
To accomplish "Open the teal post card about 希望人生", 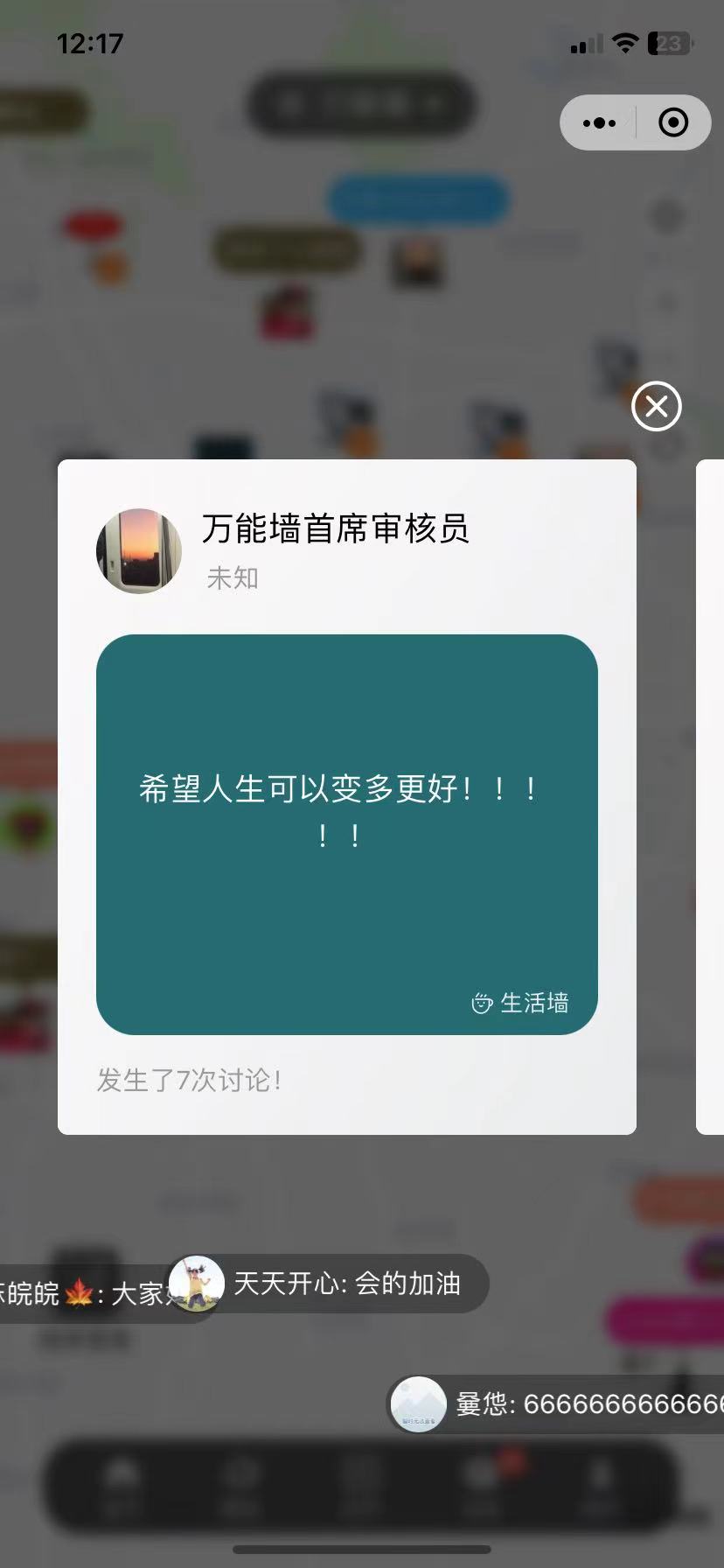I will (x=347, y=834).
